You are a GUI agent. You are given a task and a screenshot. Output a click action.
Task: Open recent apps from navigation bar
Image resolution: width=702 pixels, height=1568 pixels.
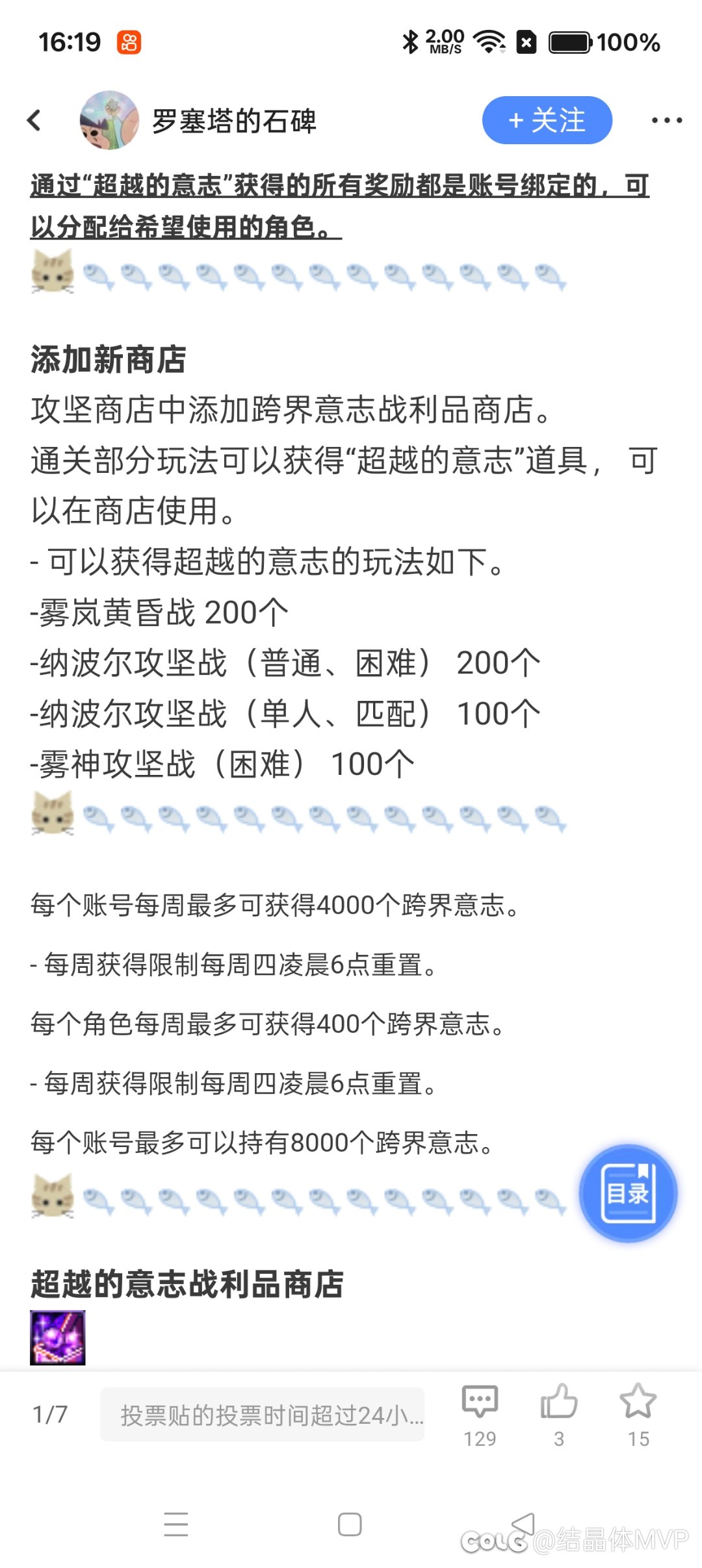point(176,1524)
